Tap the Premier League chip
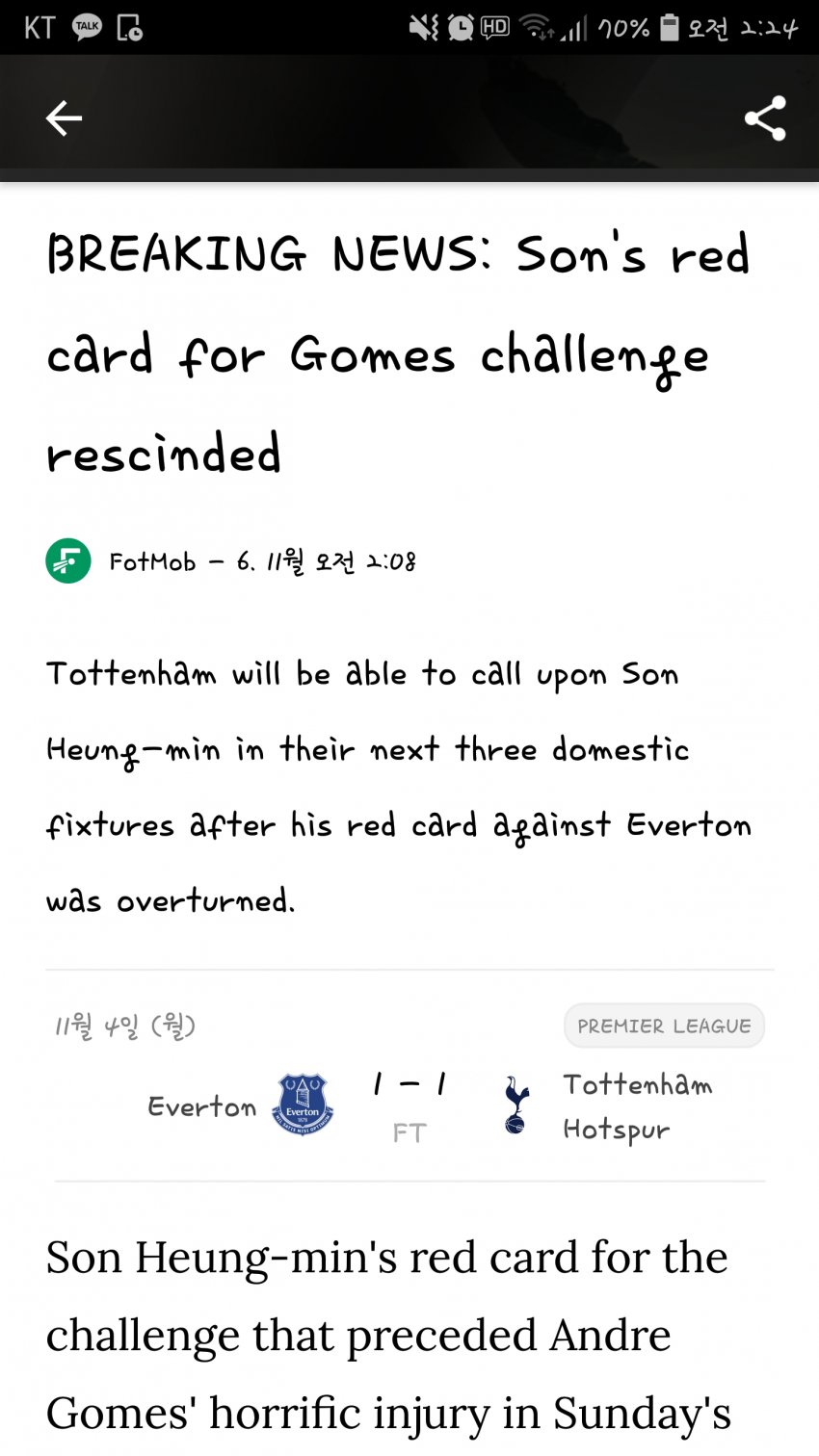 pyautogui.click(x=664, y=1026)
